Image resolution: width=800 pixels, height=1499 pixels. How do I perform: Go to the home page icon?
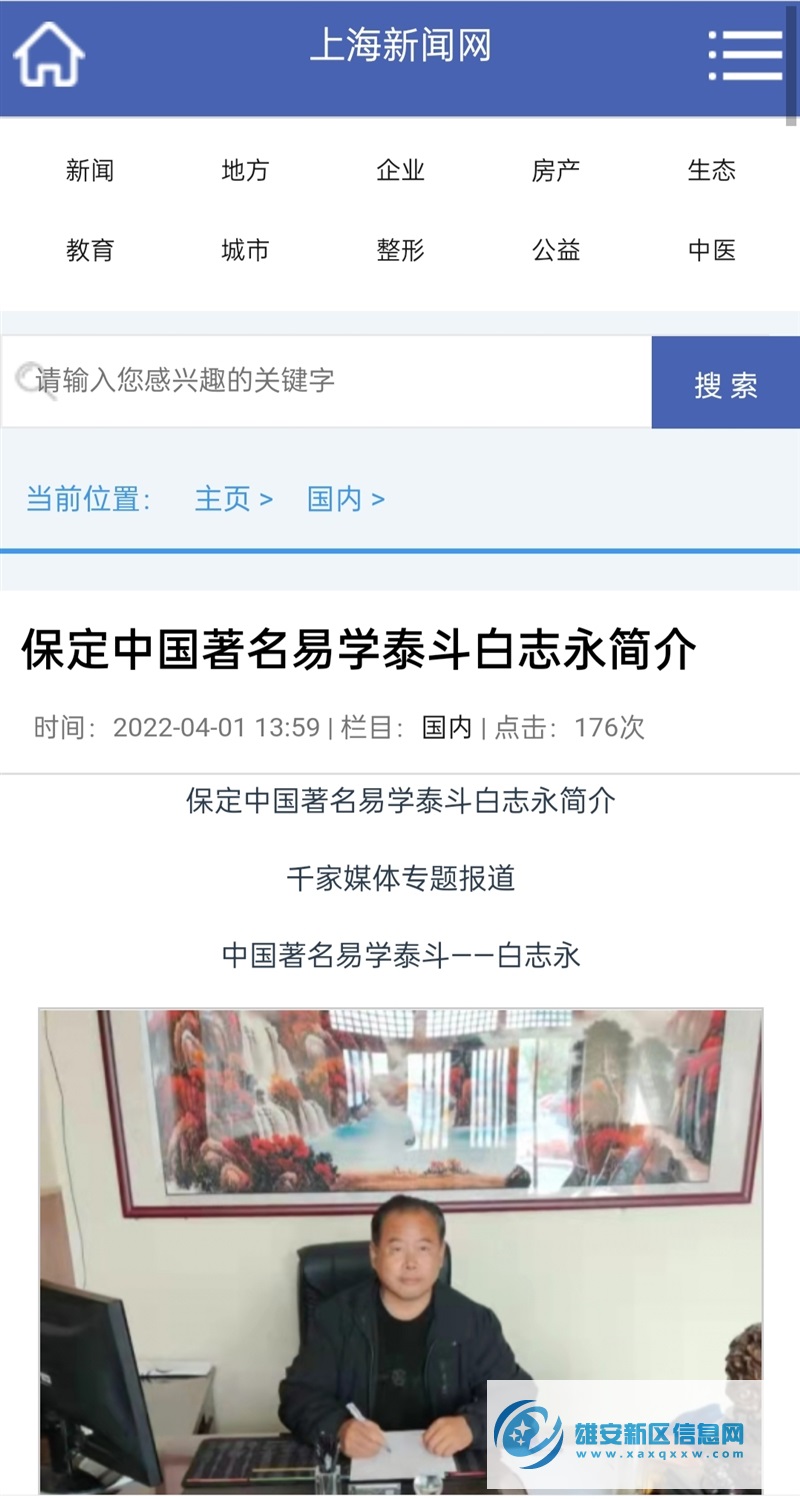48,54
